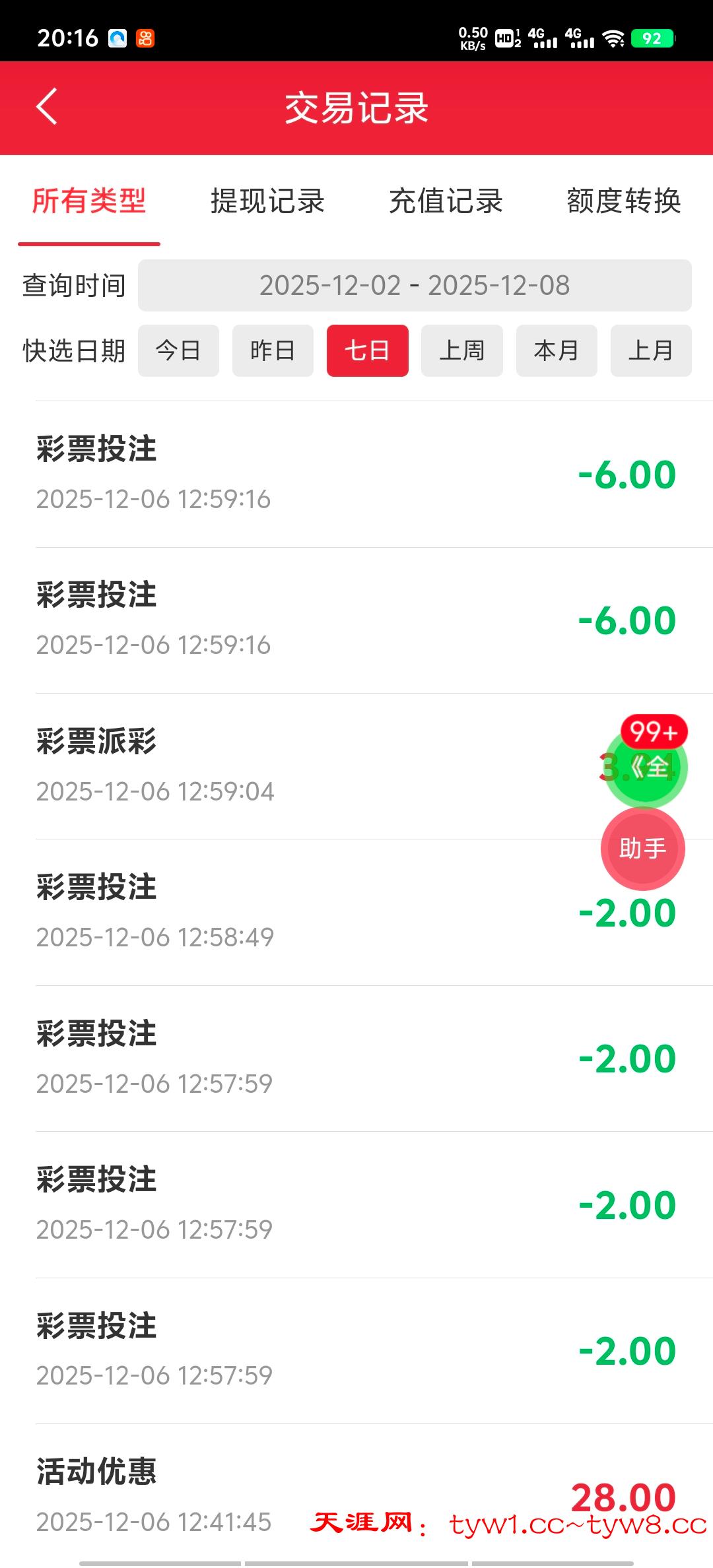Switch to the 提现记录 tab
Viewport: 713px width, 1568px height.
tap(267, 201)
